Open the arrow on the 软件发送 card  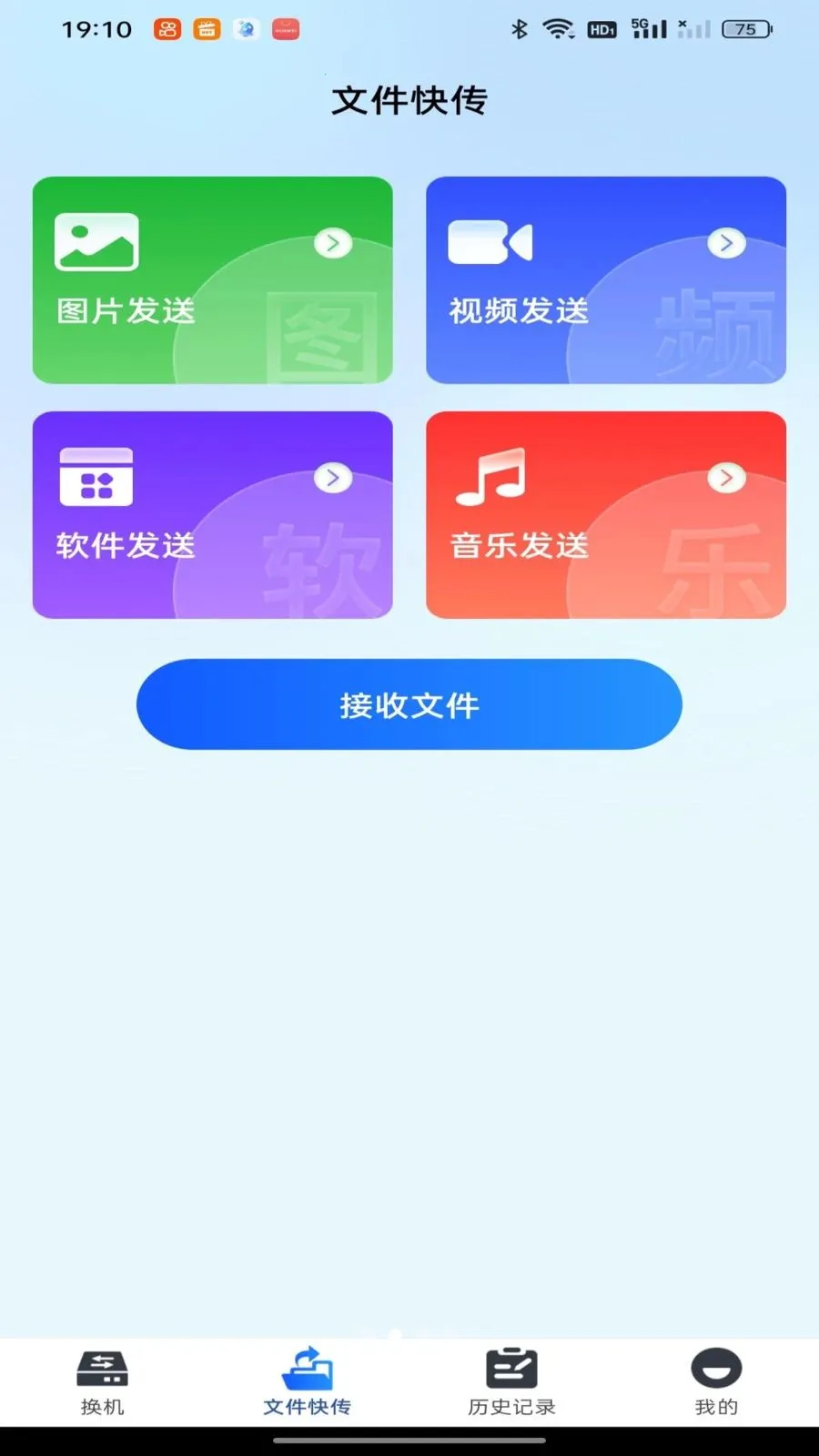point(333,478)
